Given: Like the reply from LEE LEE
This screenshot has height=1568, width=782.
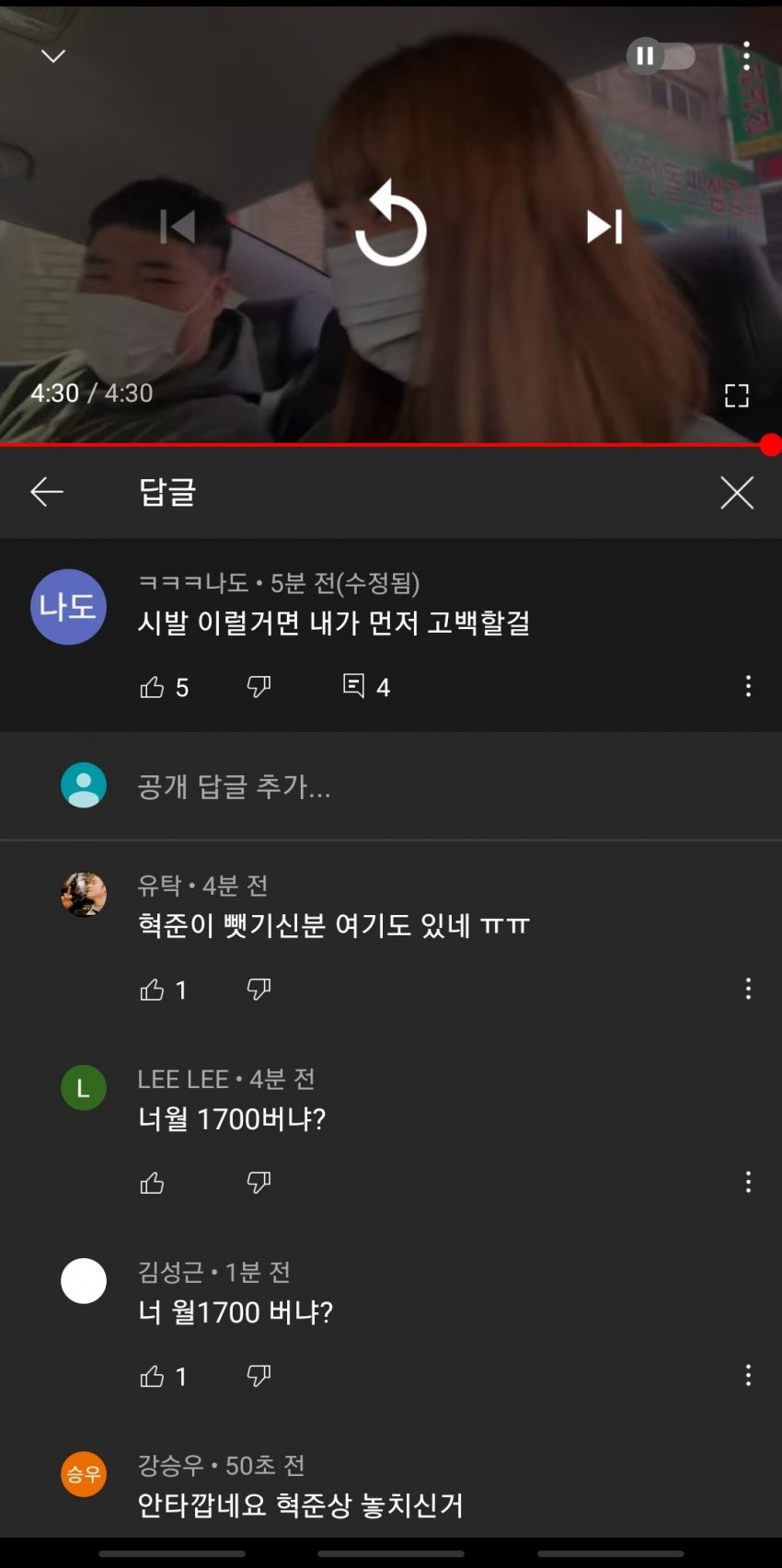Looking at the screenshot, I should click(153, 1183).
